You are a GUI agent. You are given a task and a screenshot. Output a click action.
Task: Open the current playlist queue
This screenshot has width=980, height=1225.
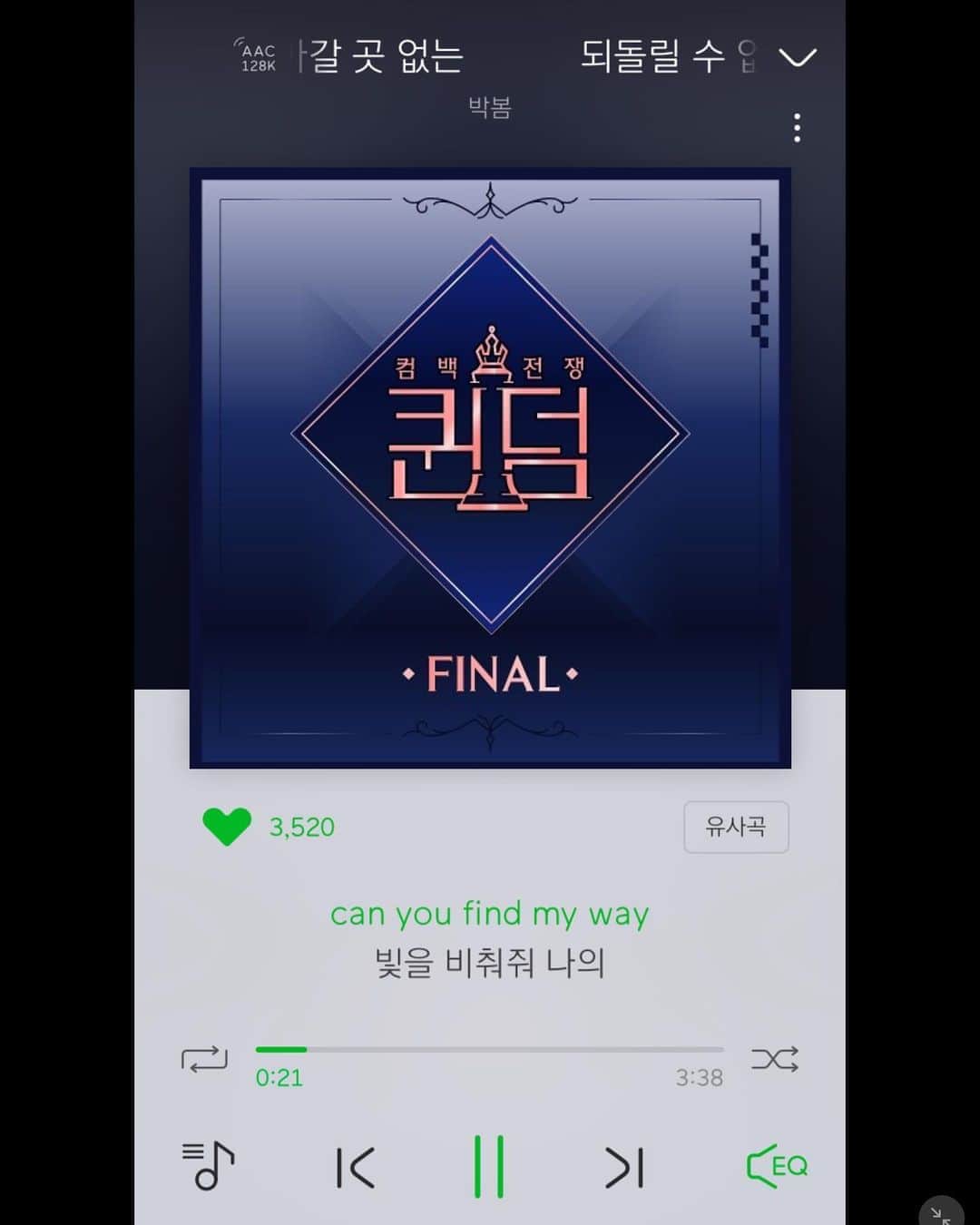pyautogui.click(x=209, y=1165)
